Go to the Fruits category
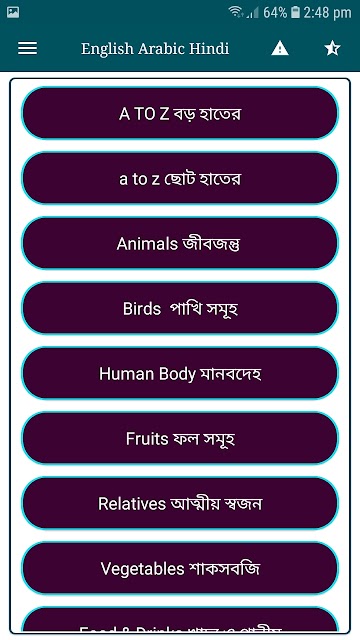The width and height of the screenshot is (360, 640). tap(180, 439)
